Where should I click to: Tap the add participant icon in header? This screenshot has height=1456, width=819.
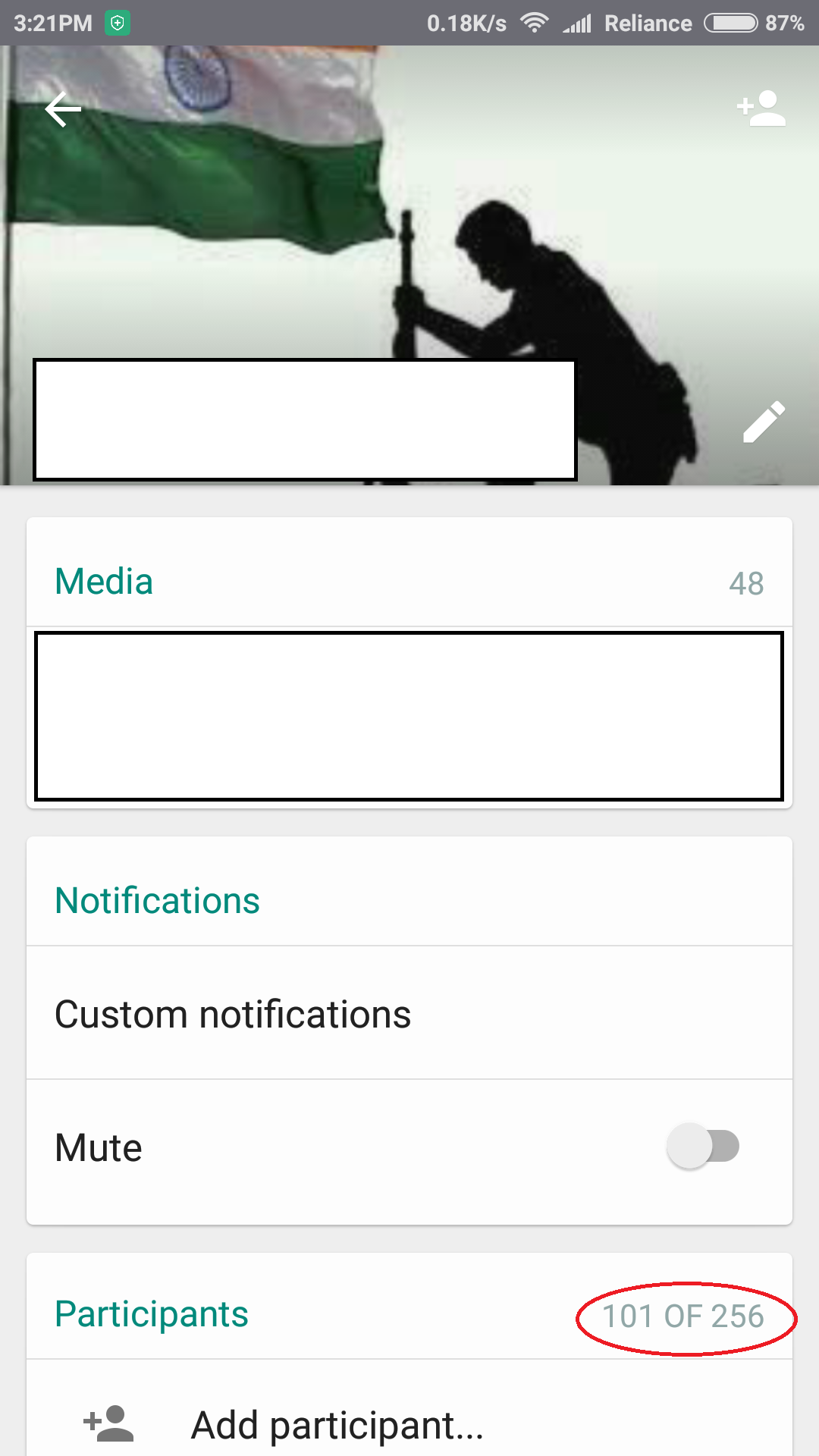[x=761, y=108]
